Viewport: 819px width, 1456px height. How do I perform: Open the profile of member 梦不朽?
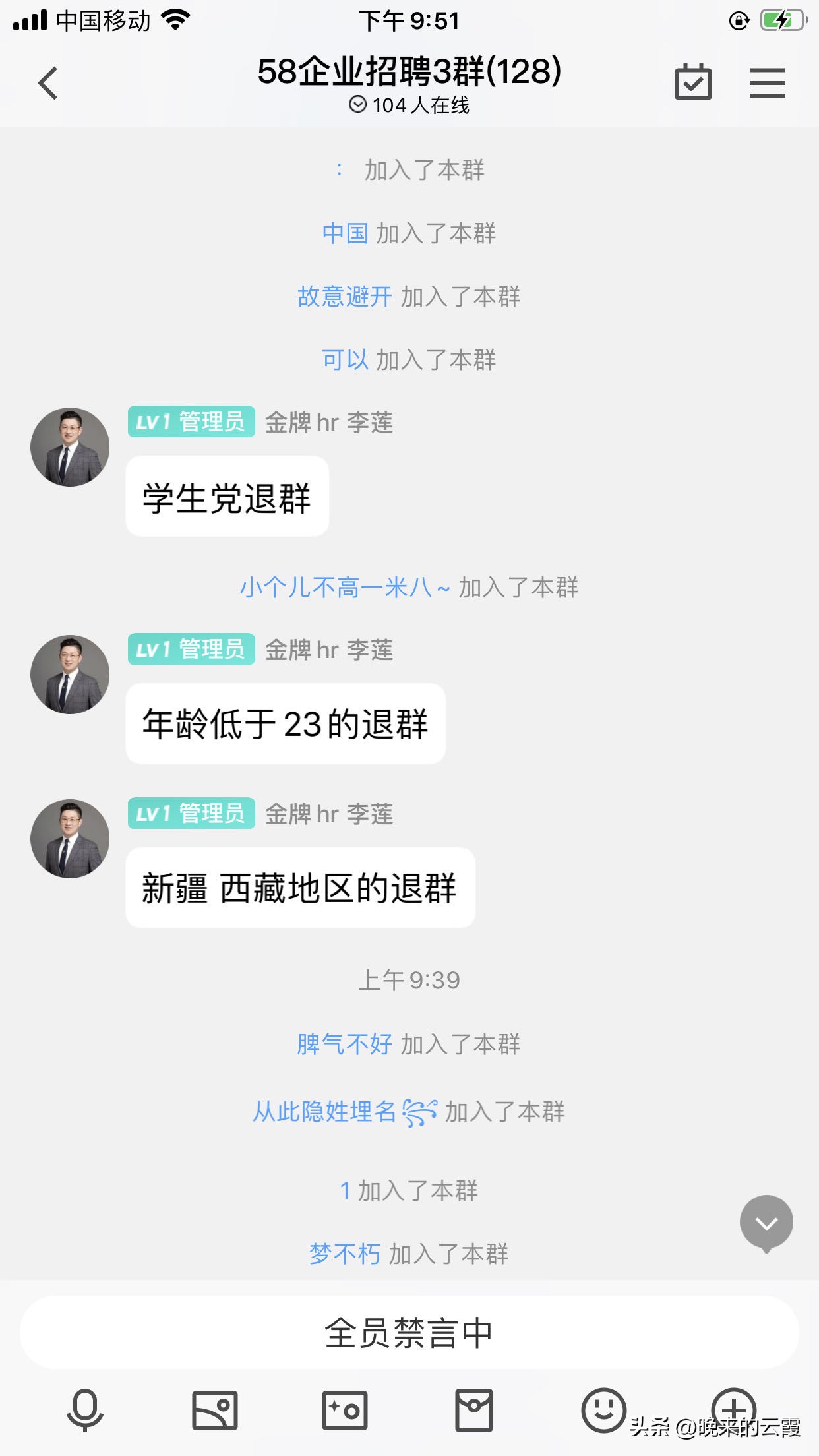click(x=345, y=1252)
